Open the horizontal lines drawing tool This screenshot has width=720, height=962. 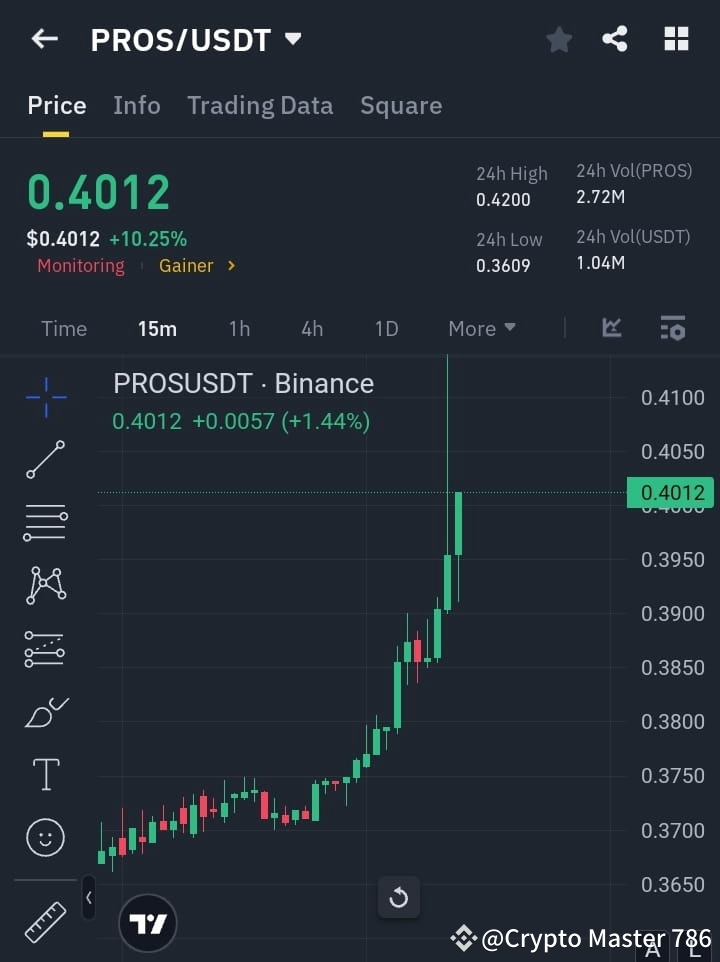point(45,524)
